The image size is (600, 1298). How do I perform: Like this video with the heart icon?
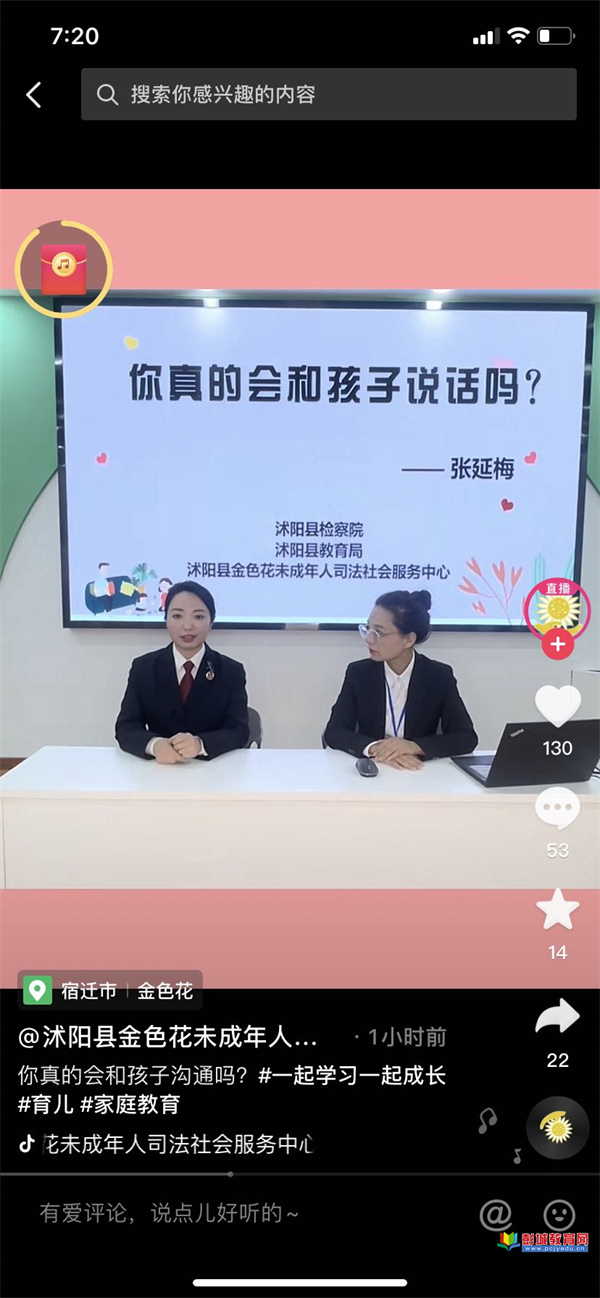(x=557, y=706)
